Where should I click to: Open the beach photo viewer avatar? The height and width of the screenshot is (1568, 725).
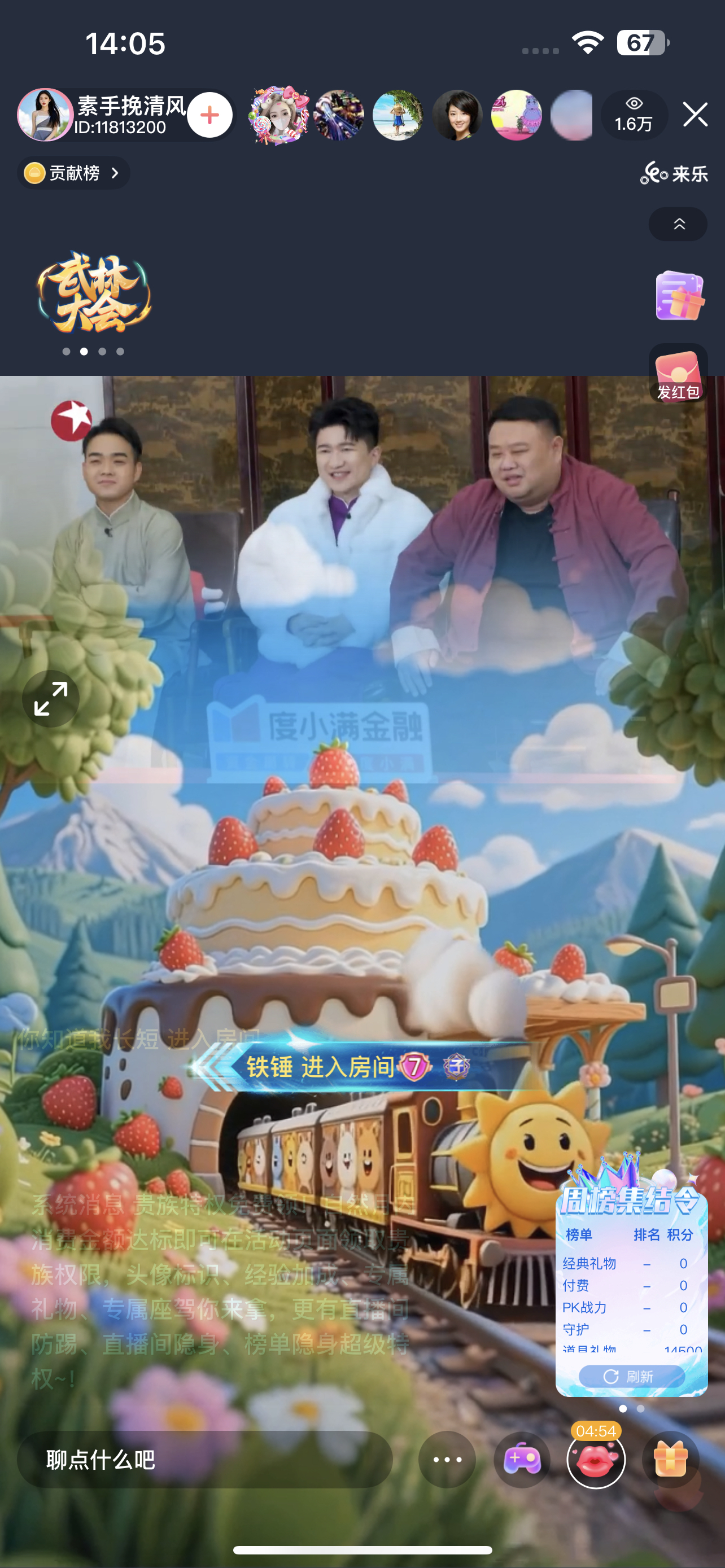click(x=398, y=115)
